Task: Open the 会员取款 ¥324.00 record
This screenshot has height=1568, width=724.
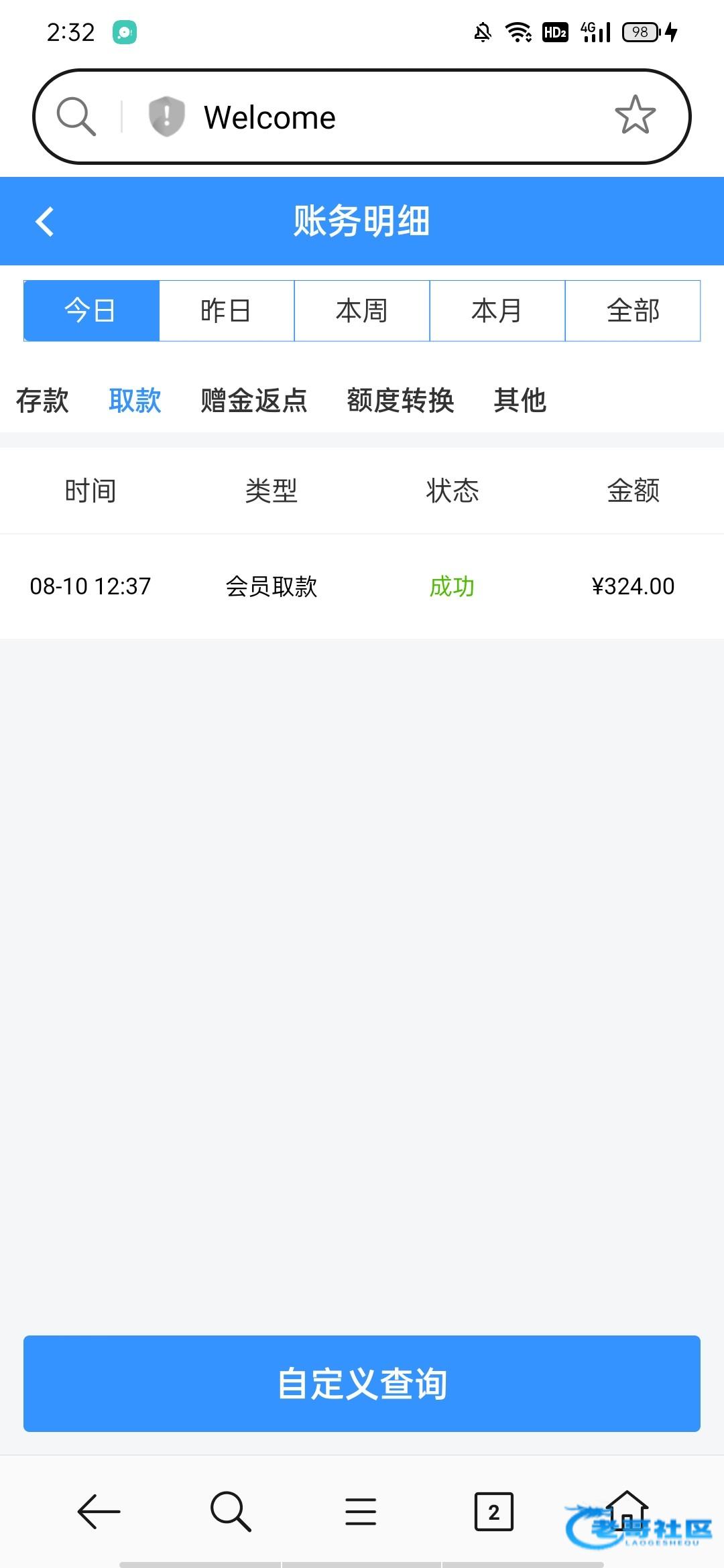Action: [x=362, y=586]
